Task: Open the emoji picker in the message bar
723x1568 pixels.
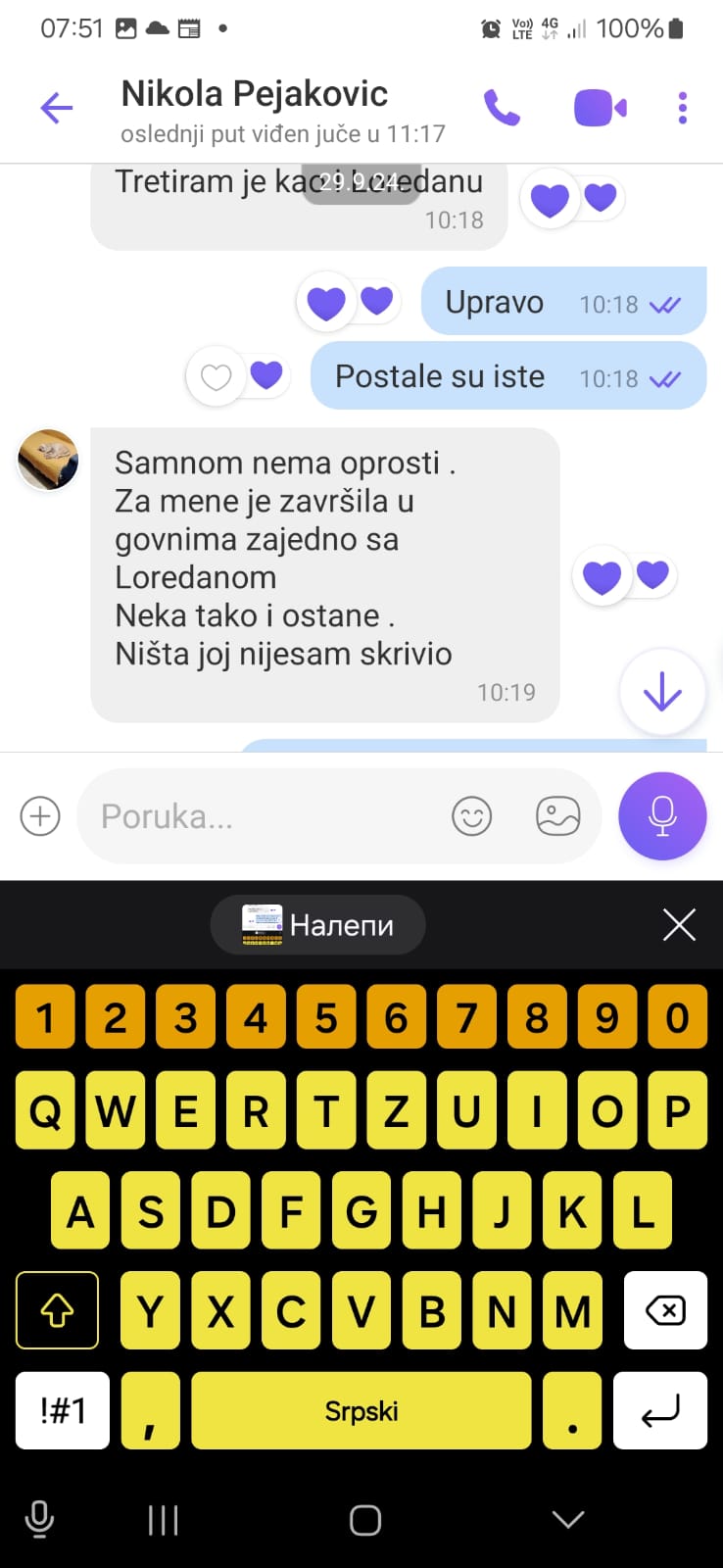Action: (472, 815)
